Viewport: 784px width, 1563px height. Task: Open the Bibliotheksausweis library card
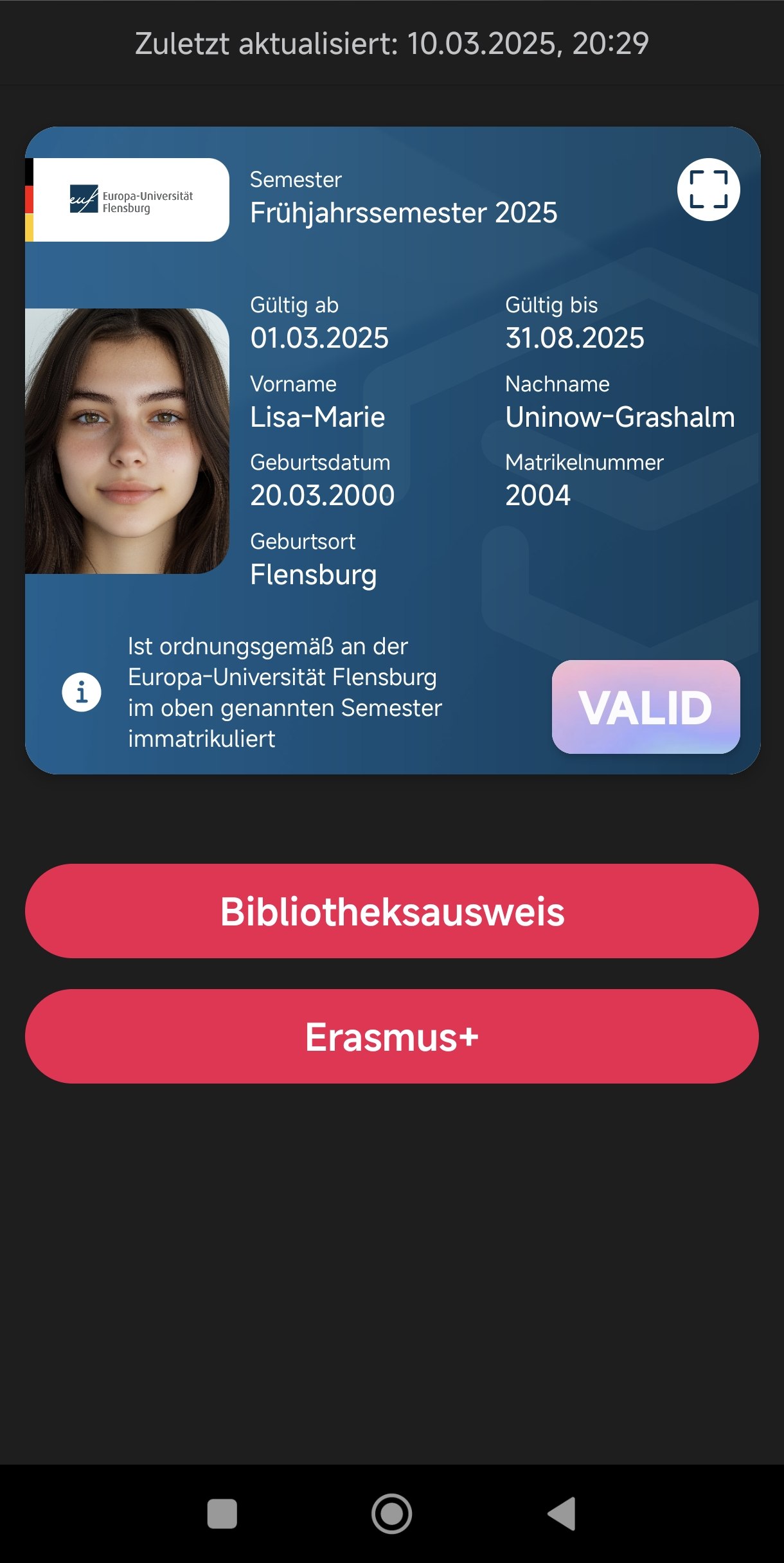click(392, 911)
